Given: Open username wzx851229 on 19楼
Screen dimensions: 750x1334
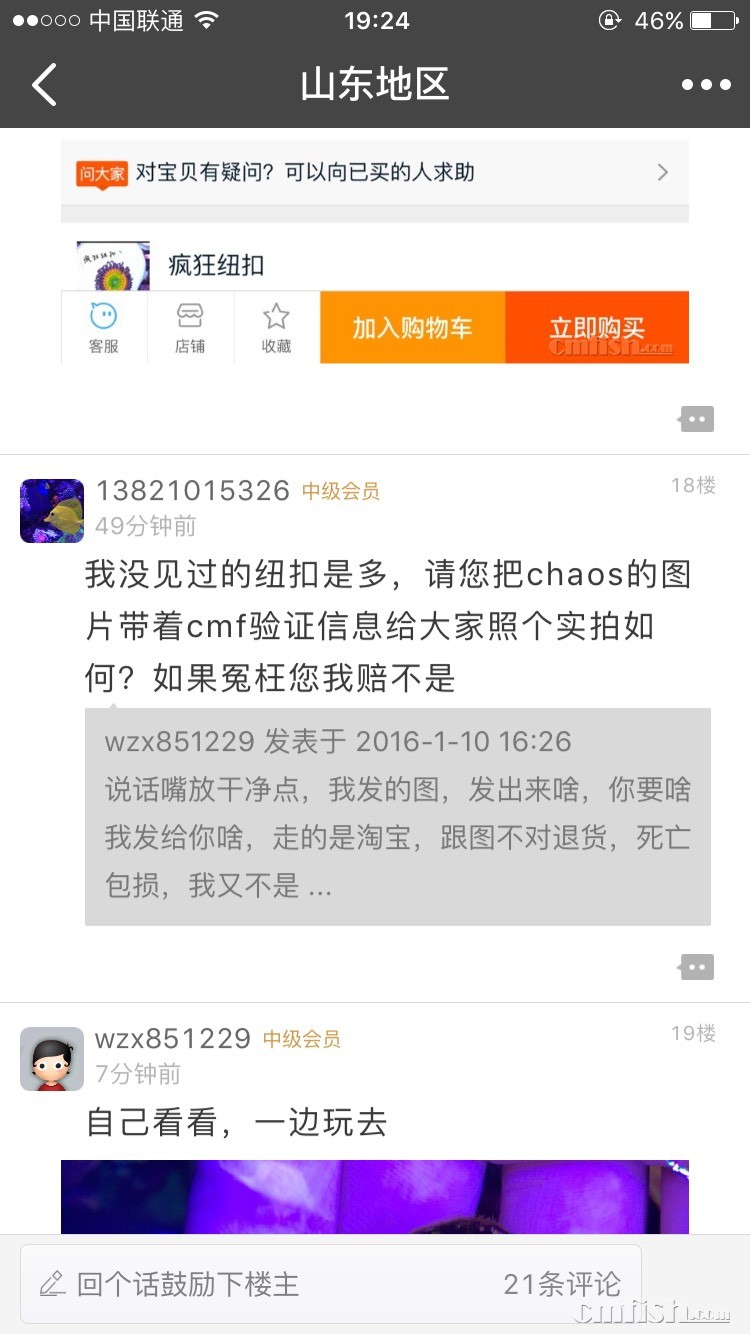Looking at the screenshot, I should coord(173,1039).
